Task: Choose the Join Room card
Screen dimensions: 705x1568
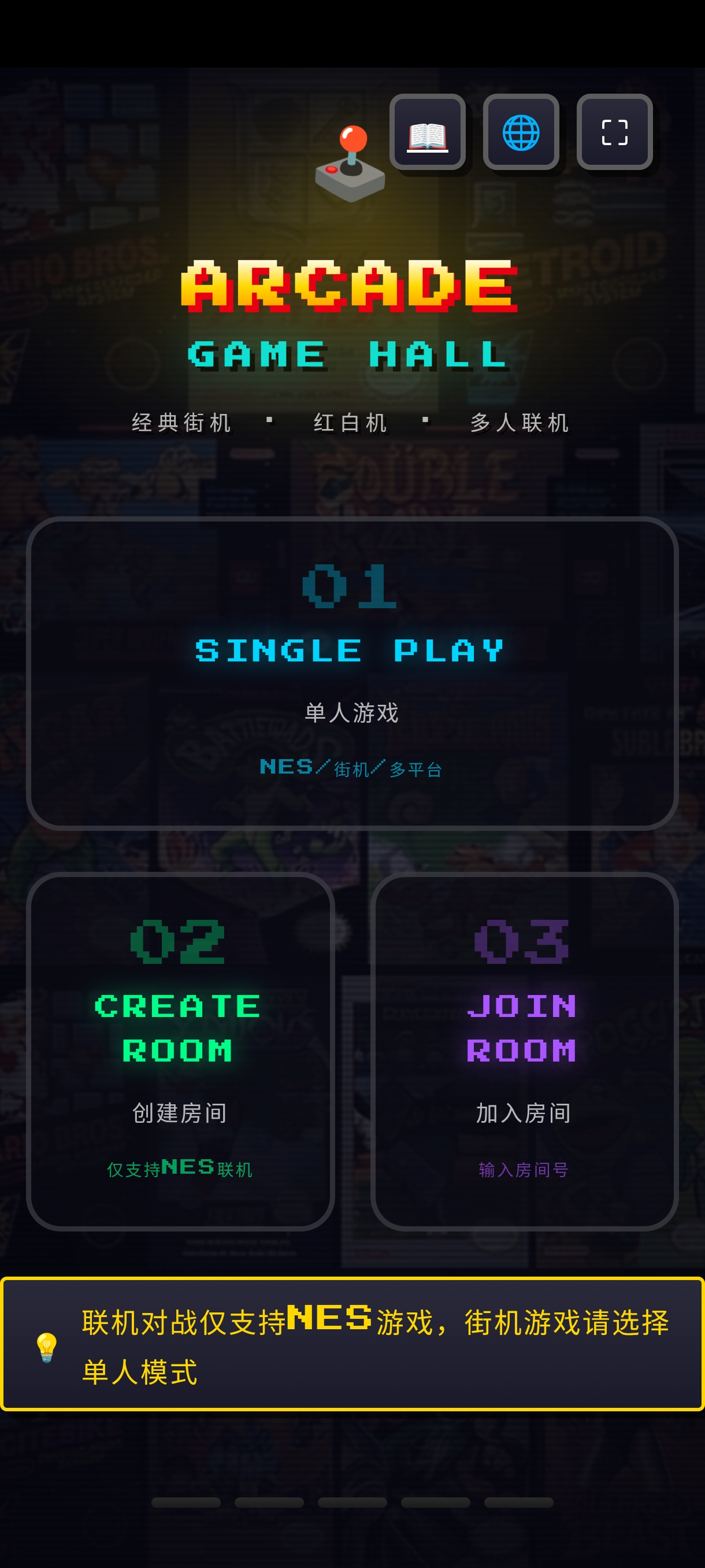Action: 524,1051
